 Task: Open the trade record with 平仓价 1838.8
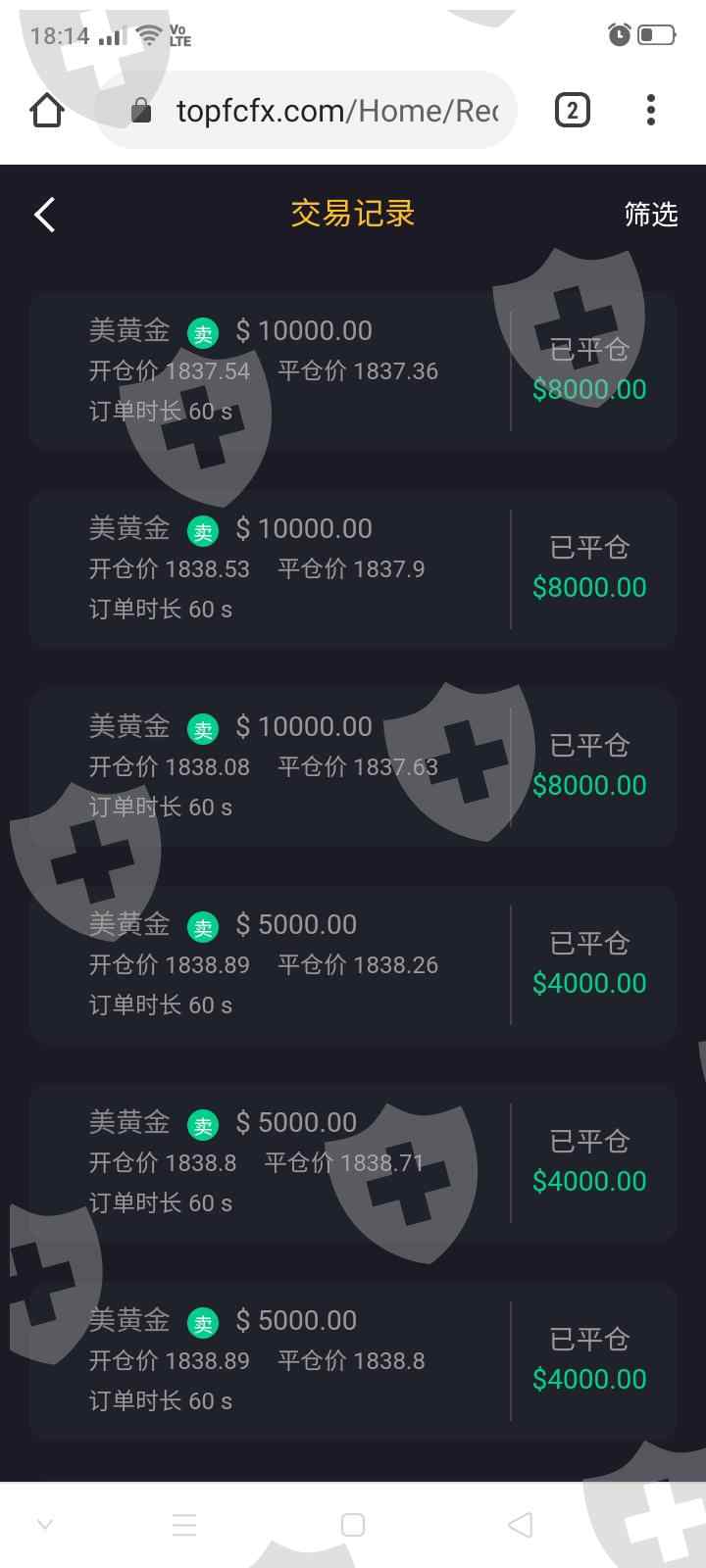click(353, 1360)
